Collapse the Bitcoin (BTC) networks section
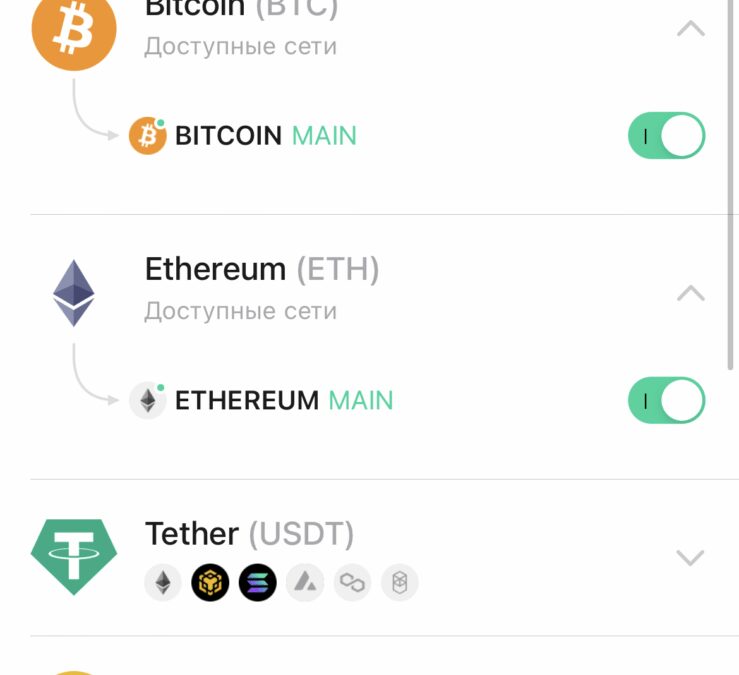This screenshot has width=739, height=675. pyautogui.click(x=690, y=29)
